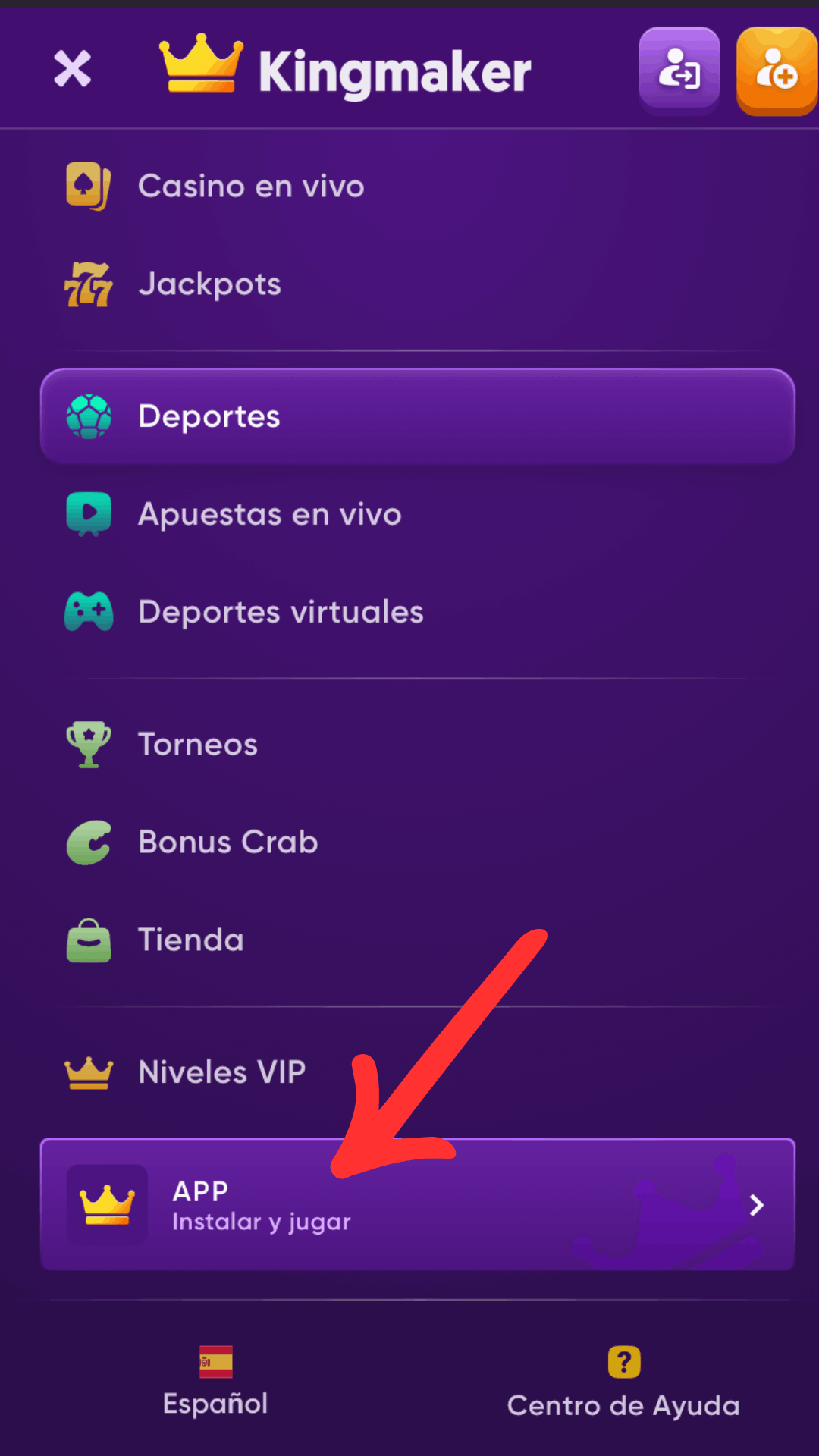This screenshot has height=1456, width=819.
Task: Tap the orange register icon button
Action: 777,70
